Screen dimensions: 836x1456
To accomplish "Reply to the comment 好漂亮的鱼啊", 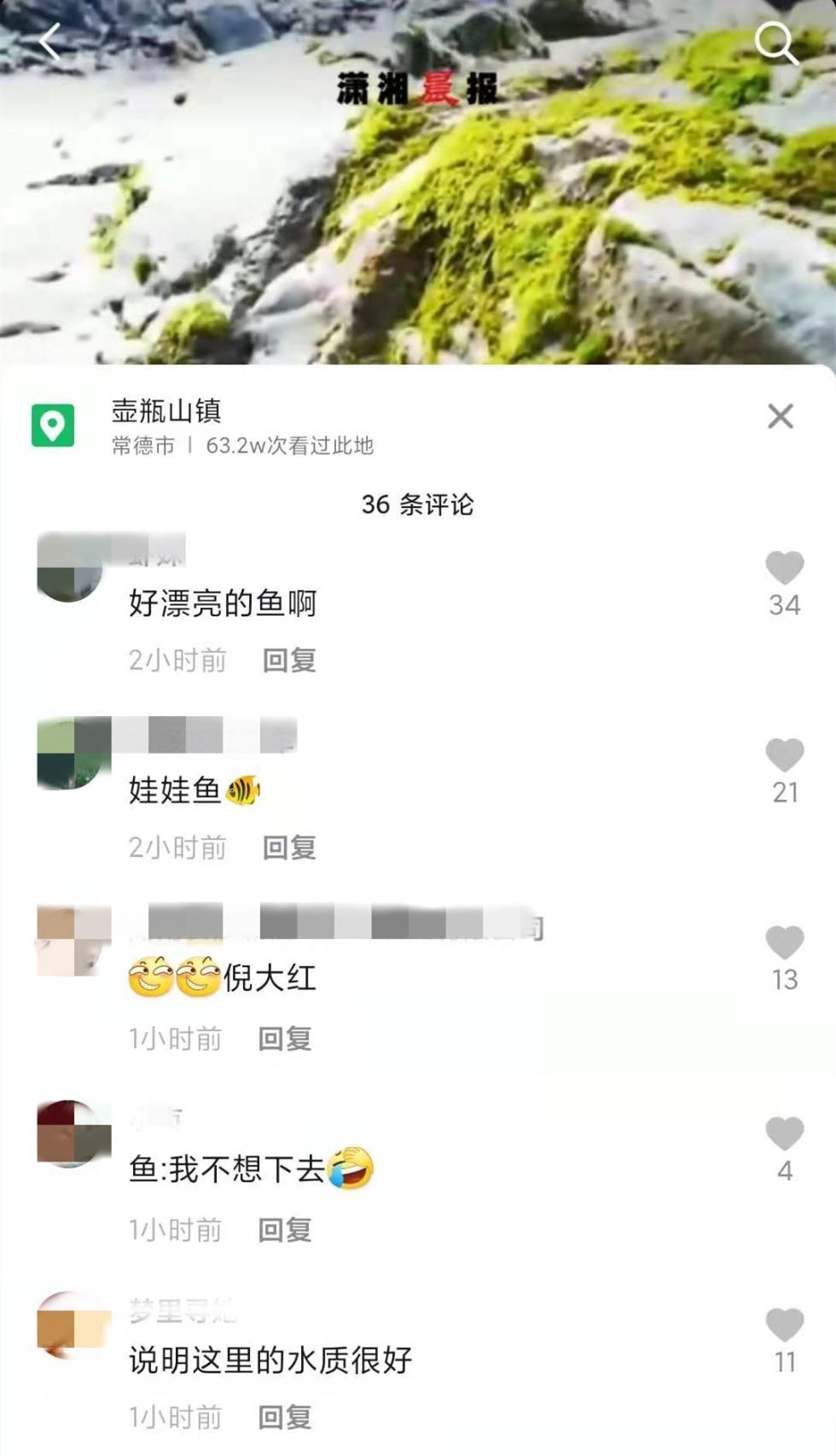I will (289, 660).
